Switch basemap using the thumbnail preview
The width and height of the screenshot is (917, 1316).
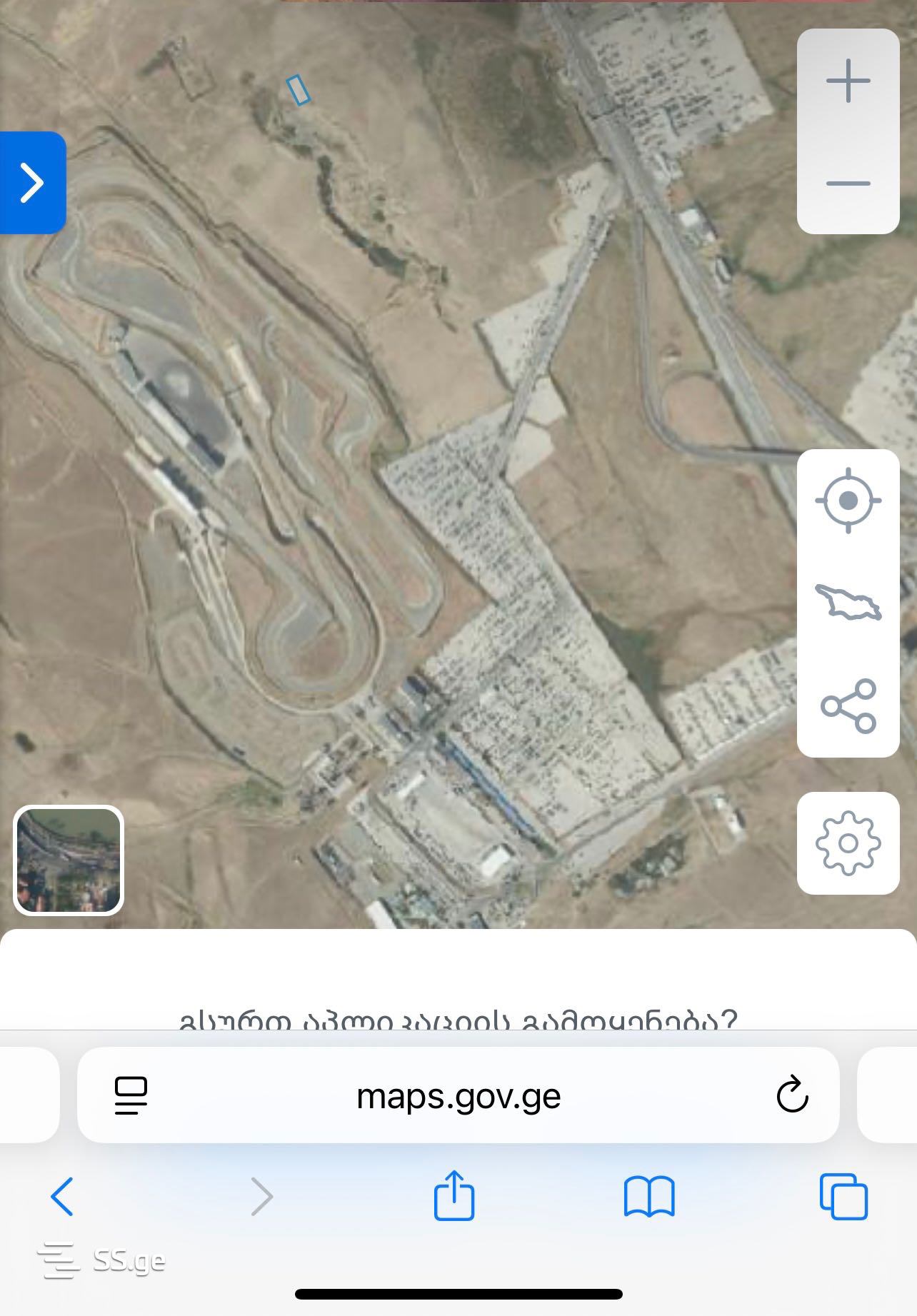[x=69, y=860]
